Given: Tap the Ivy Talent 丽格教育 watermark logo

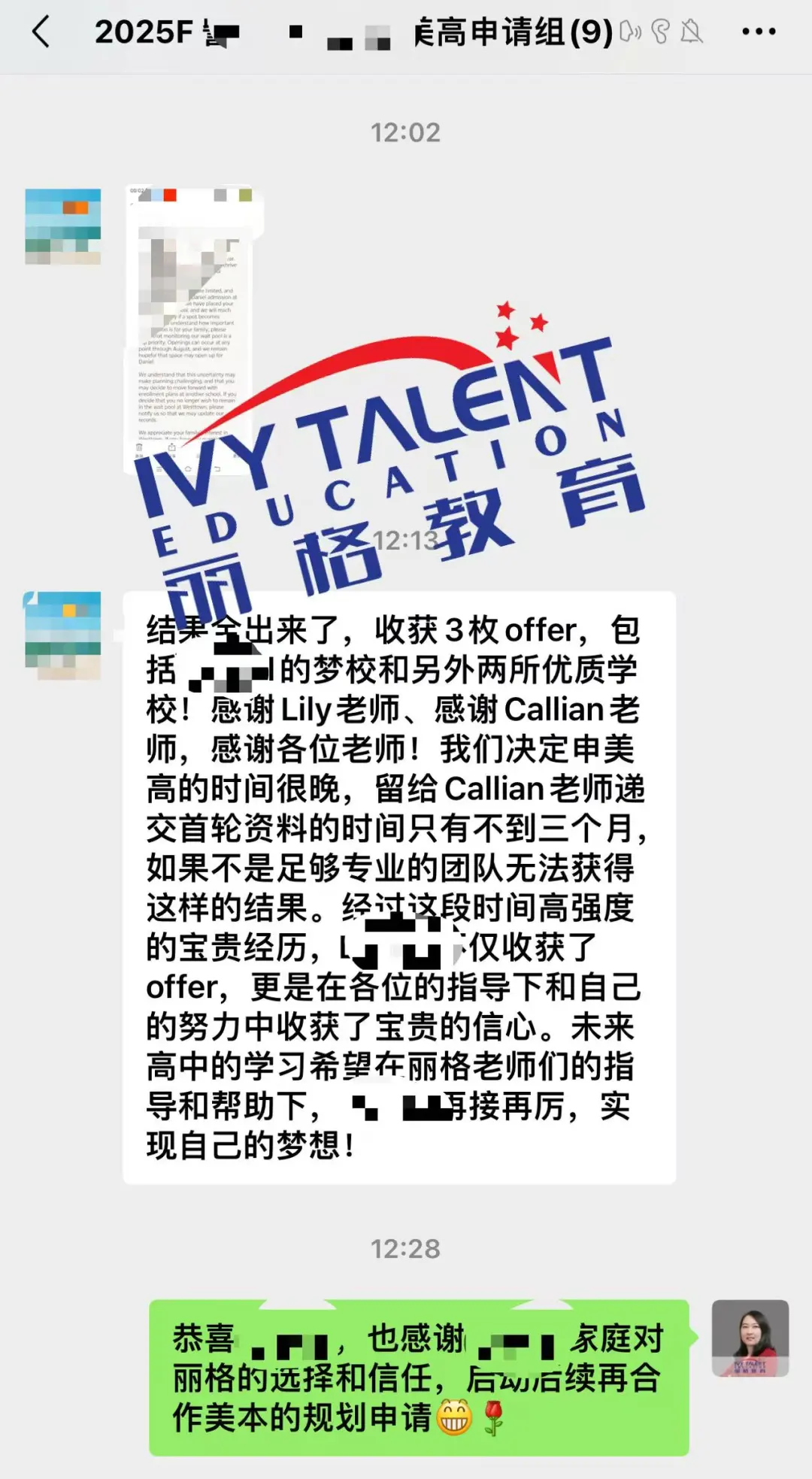Looking at the screenshot, I should pos(398,429).
